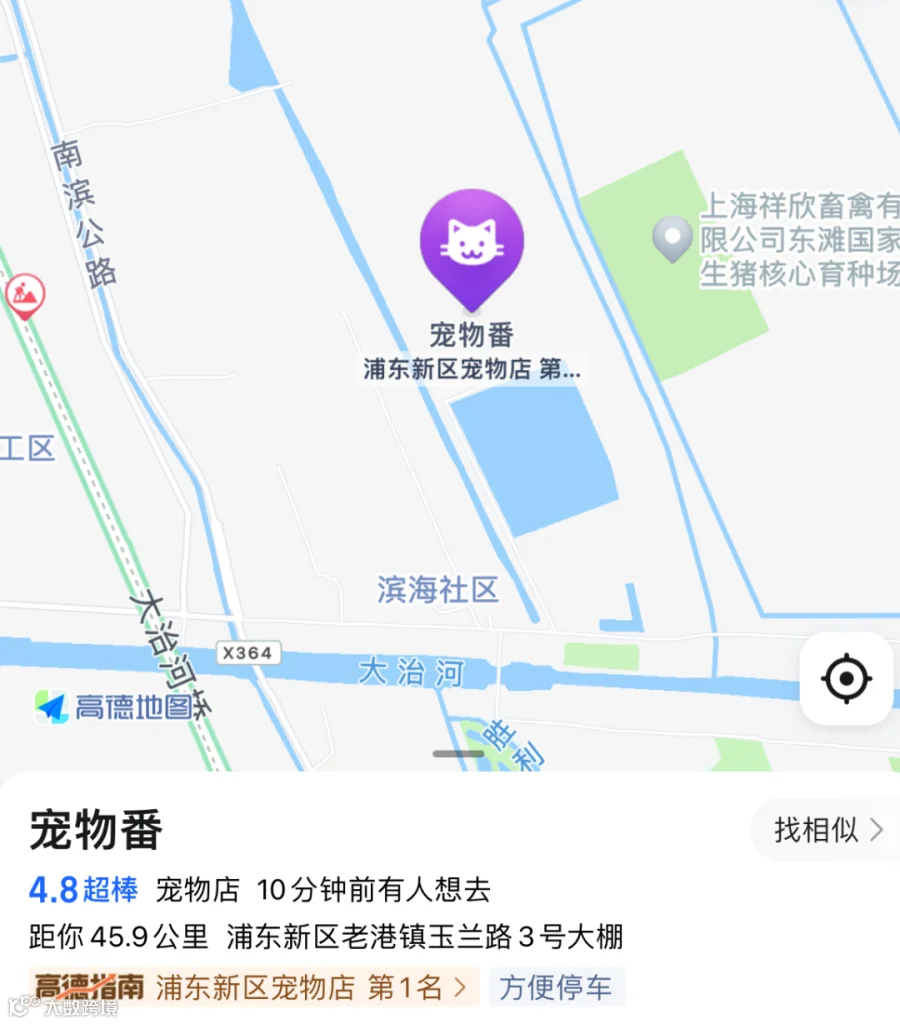Tap the red road construction marker
Viewport: 900px width, 1024px height.
(25, 296)
